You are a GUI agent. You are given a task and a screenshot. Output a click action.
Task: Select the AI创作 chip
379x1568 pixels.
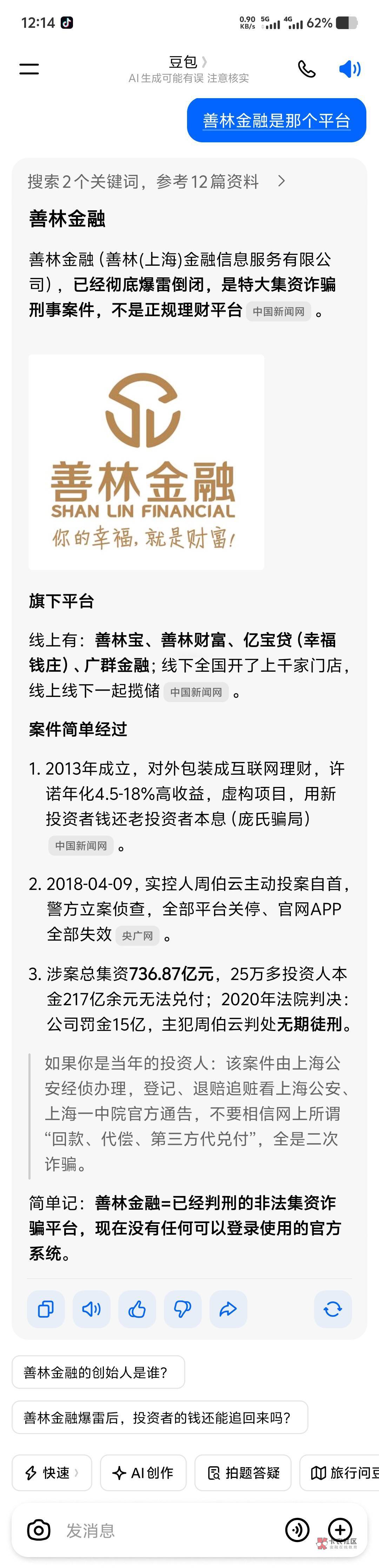click(143, 1472)
